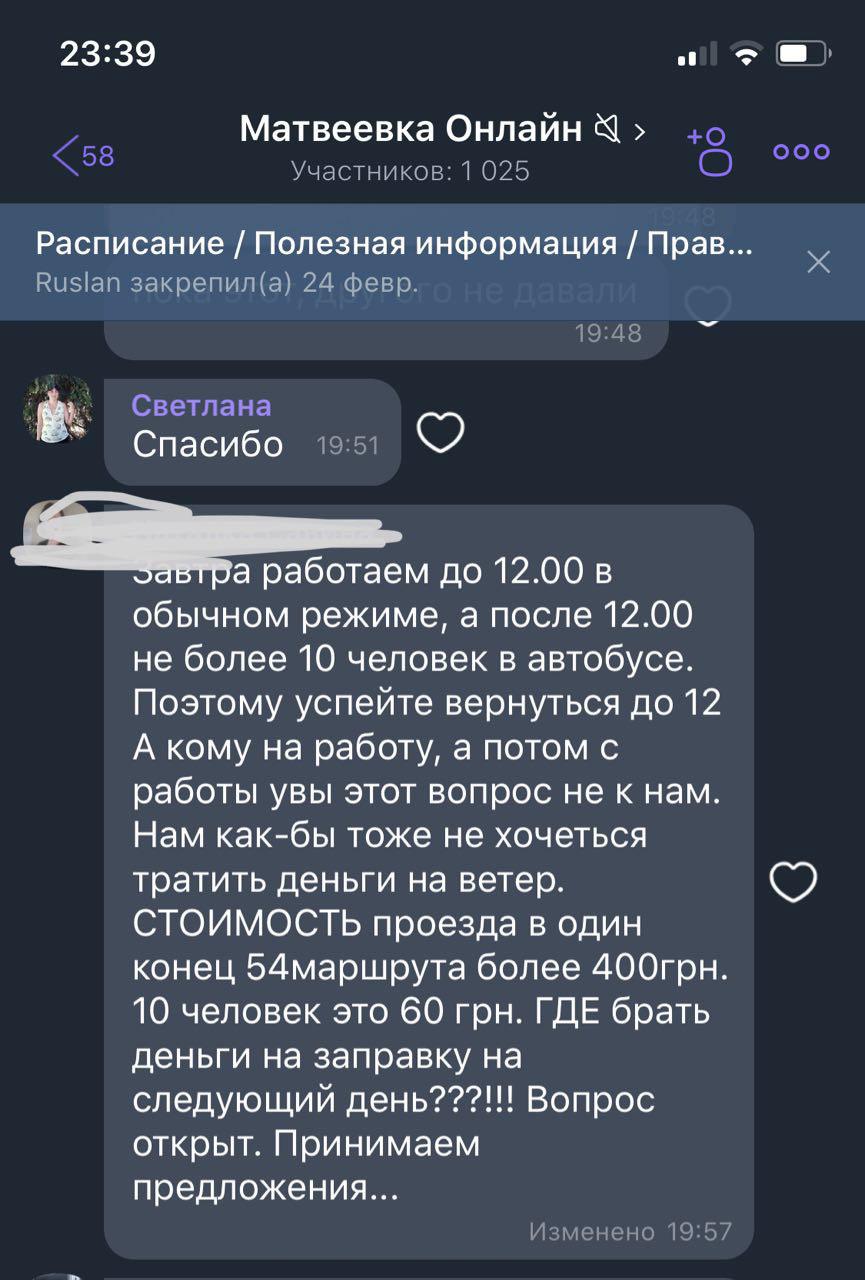Go back to the chats list

pyautogui.click(x=82, y=155)
